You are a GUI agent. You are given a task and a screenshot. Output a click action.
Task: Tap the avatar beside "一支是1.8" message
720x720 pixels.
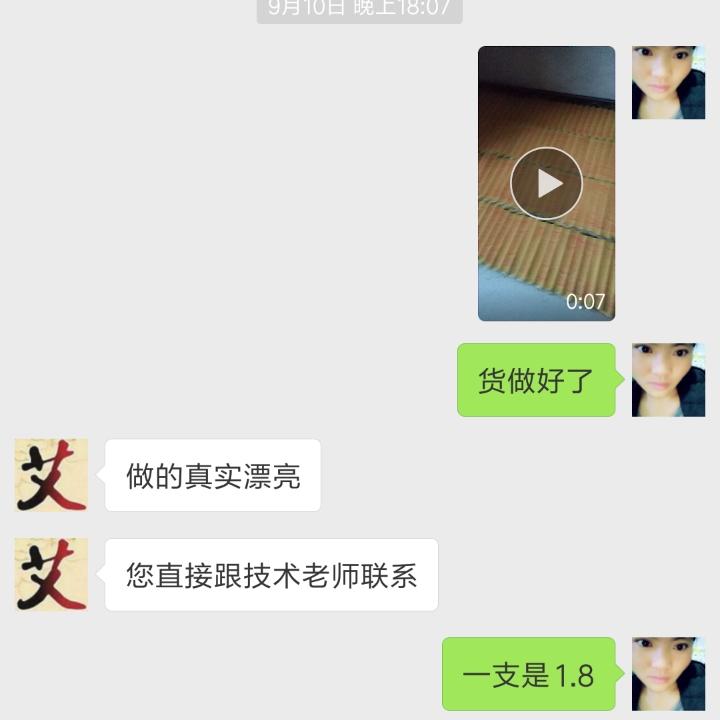[x=668, y=674]
